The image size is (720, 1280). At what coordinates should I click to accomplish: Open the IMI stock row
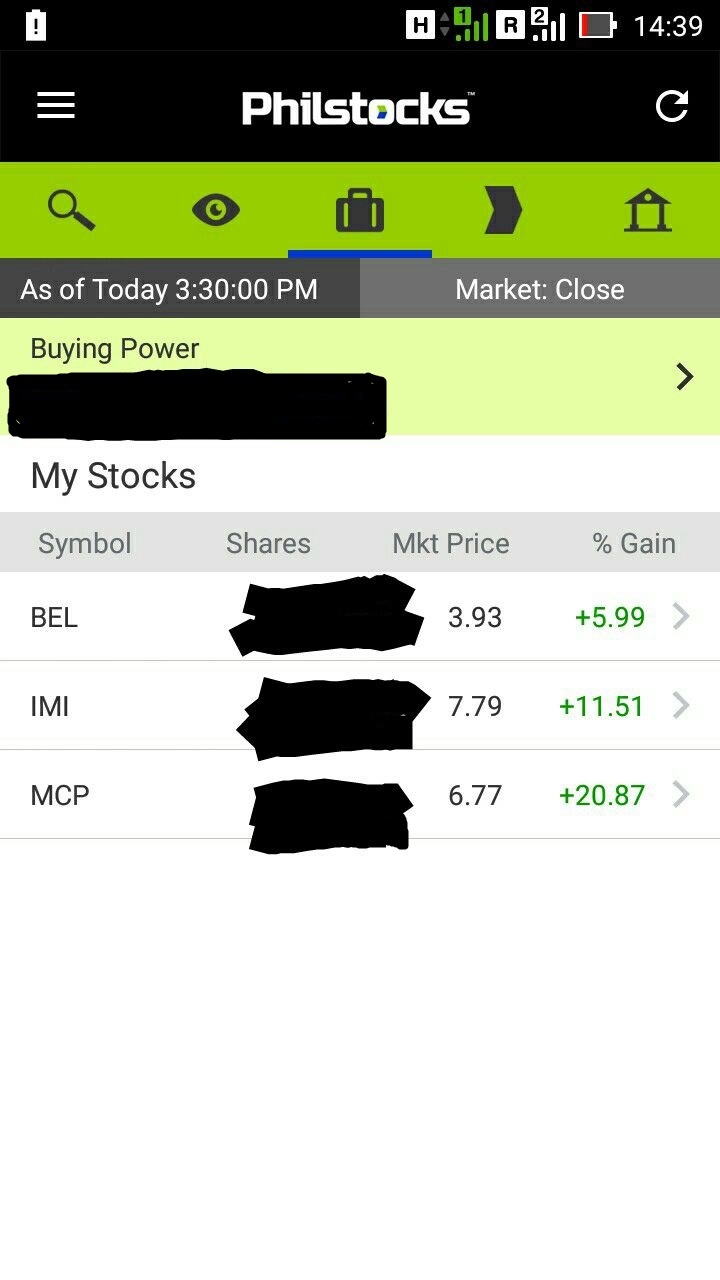(360, 706)
